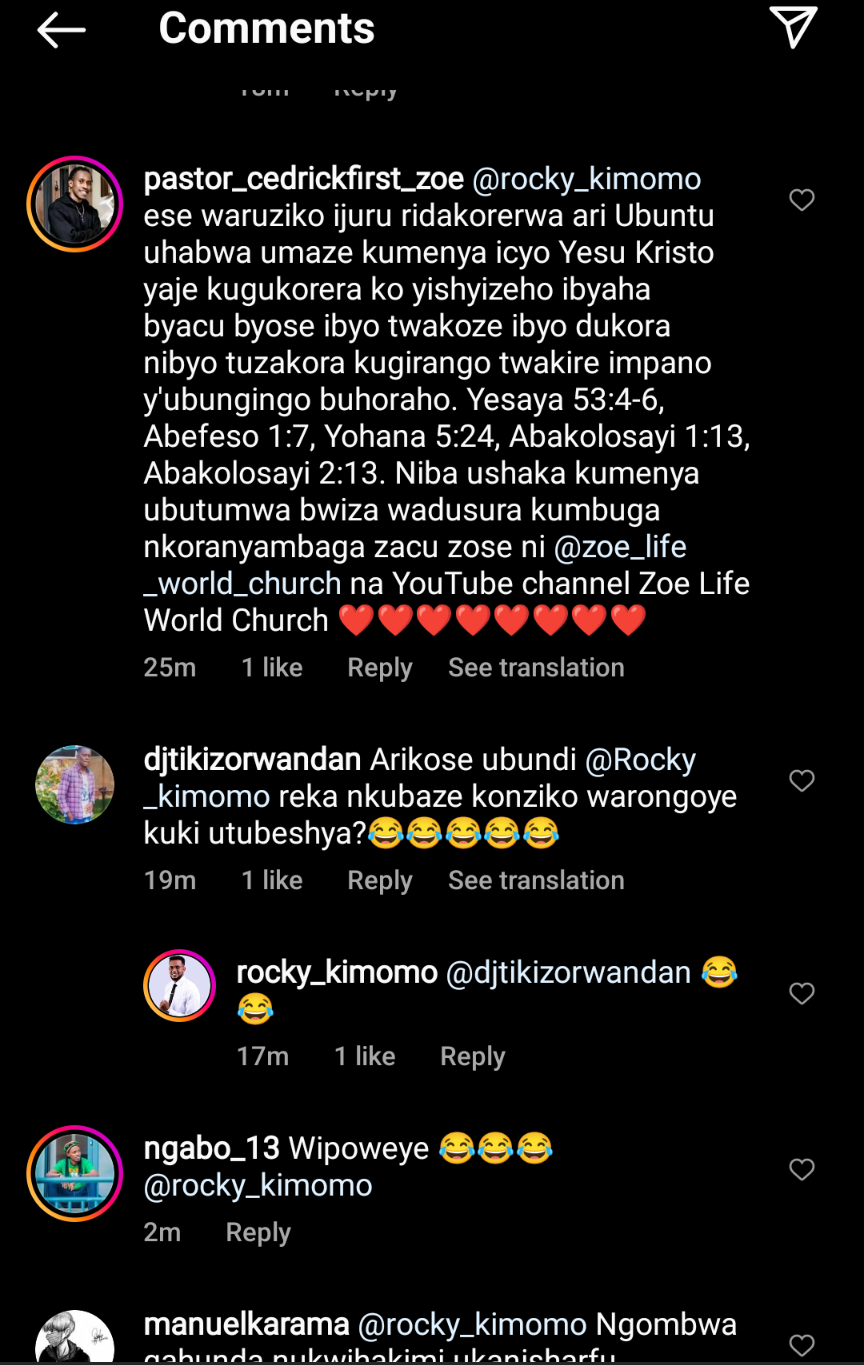Open rocky_kimomo's profile avatar
Screen dimensions: 864x1365
[180, 985]
